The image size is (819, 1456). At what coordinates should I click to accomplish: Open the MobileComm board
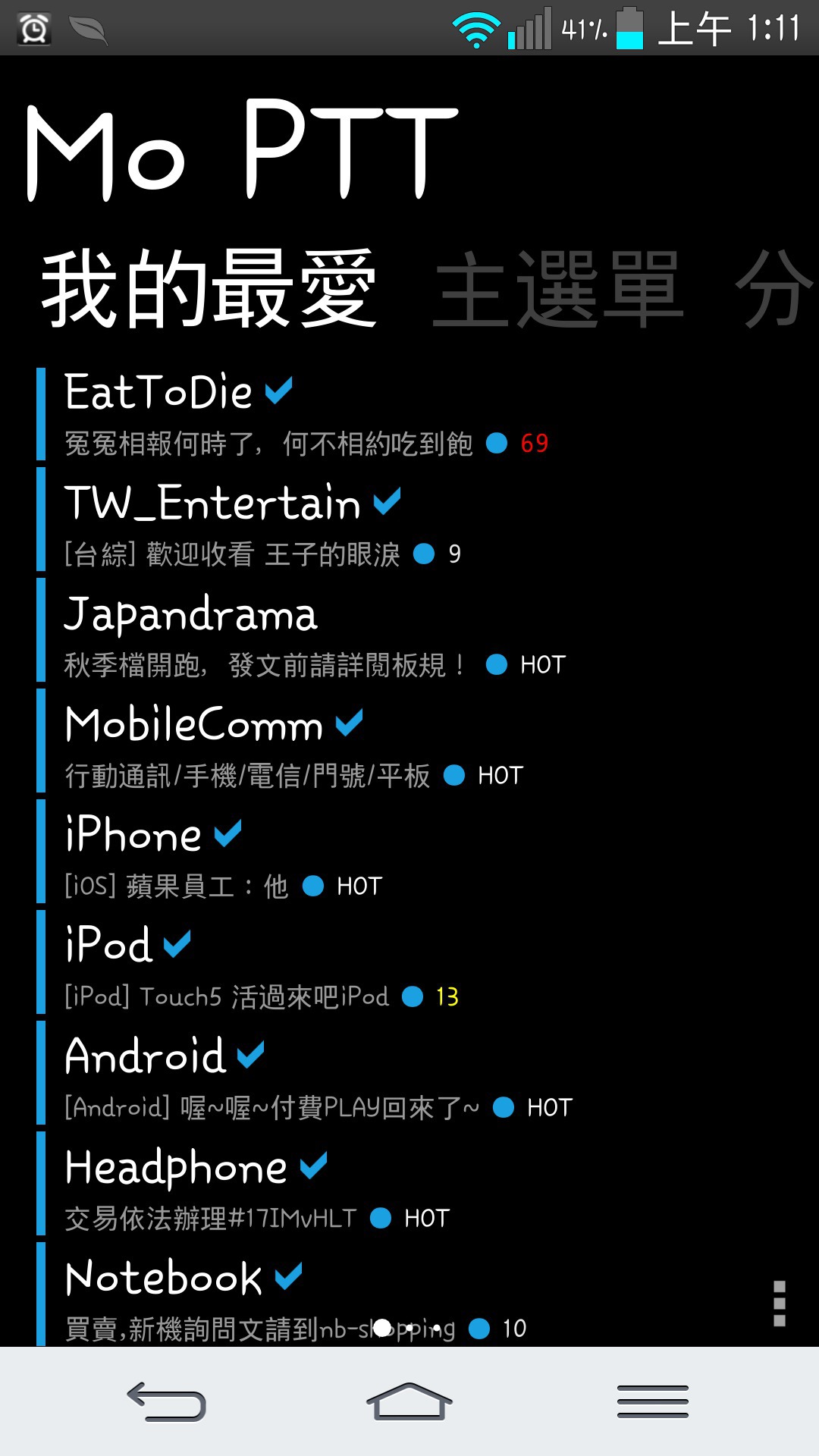click(409, 746)
